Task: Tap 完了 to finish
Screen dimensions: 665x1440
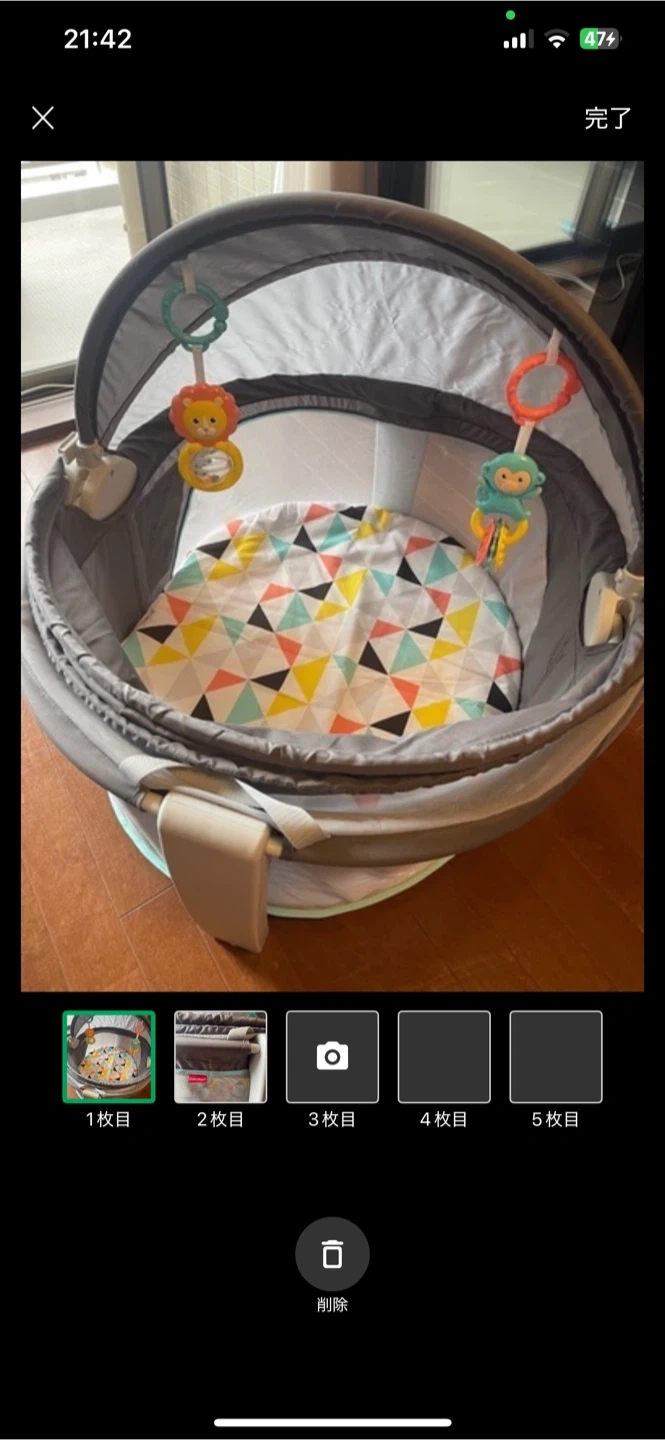Action: point(607,118)
